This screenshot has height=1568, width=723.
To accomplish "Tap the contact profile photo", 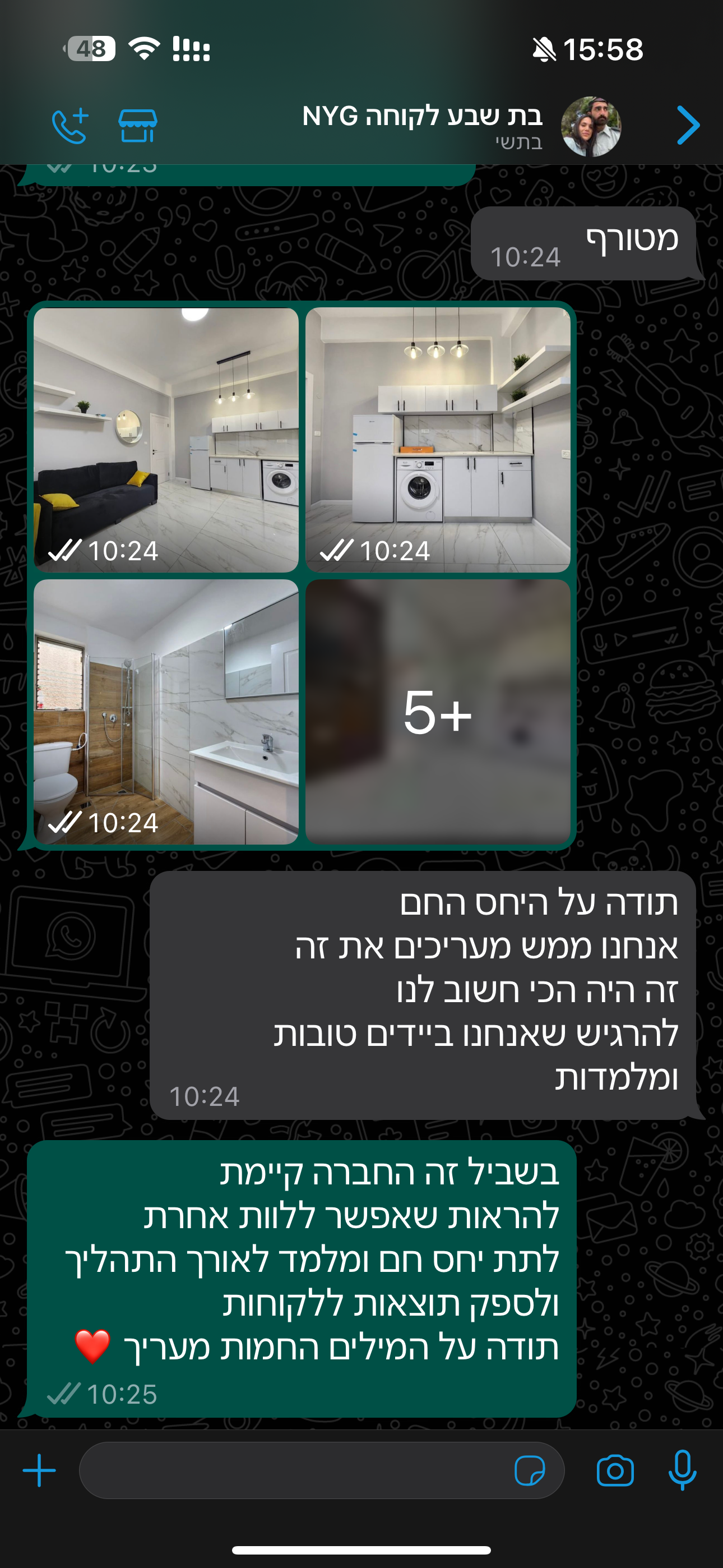I will point(591,126).
